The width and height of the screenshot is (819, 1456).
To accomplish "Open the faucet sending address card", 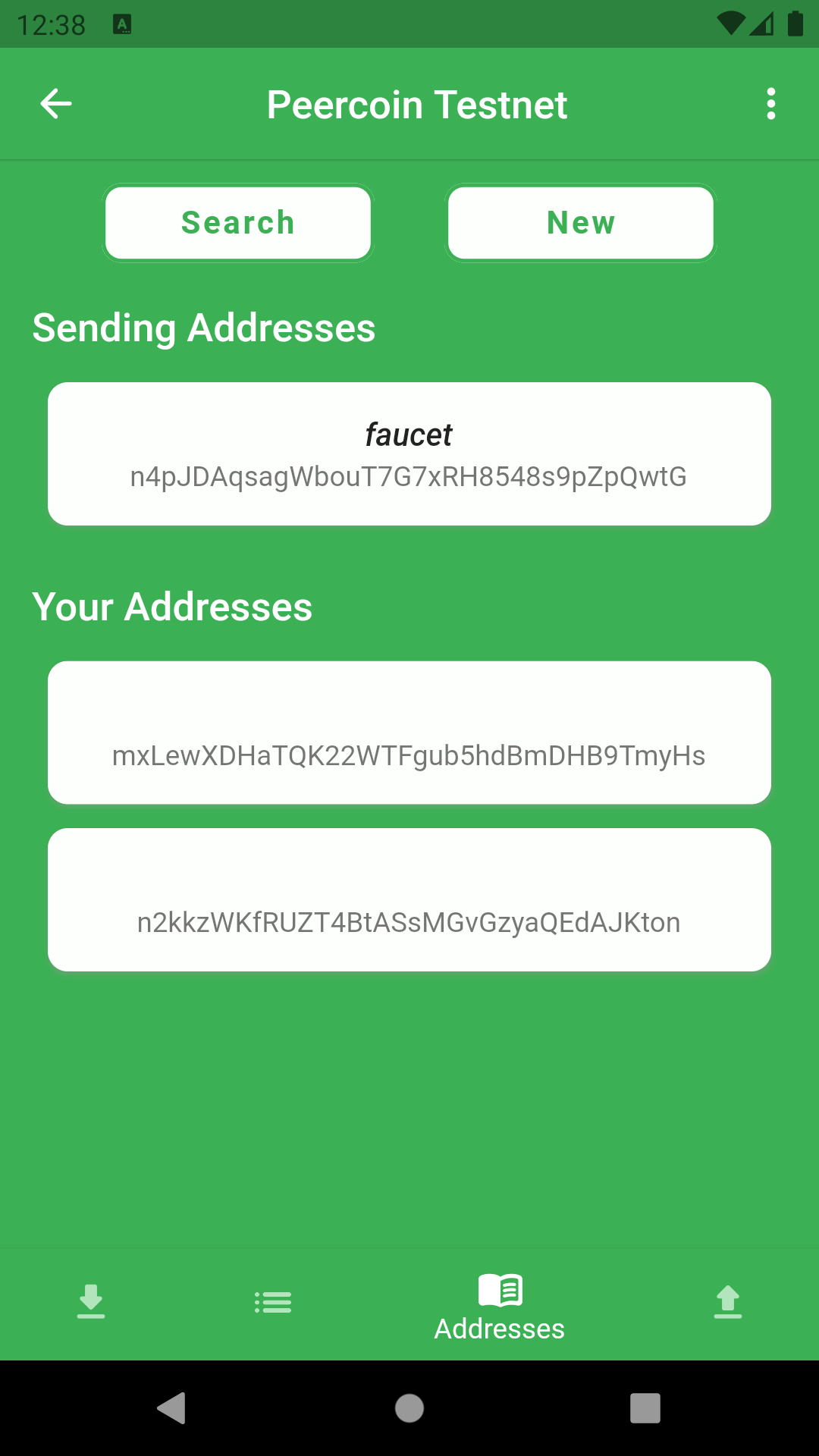I will 409,453.
